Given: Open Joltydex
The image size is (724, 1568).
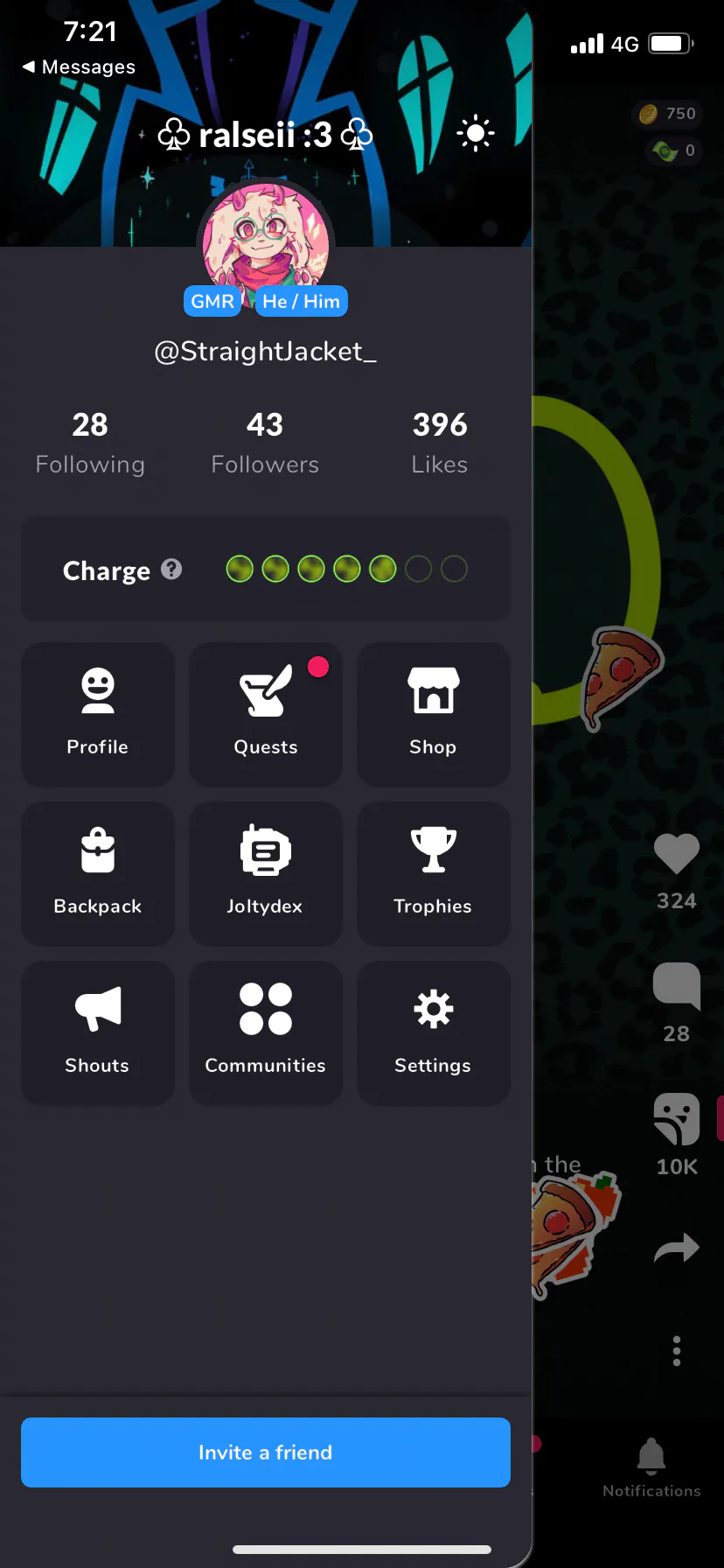Looking at the screenshot, I should point(266,873).
